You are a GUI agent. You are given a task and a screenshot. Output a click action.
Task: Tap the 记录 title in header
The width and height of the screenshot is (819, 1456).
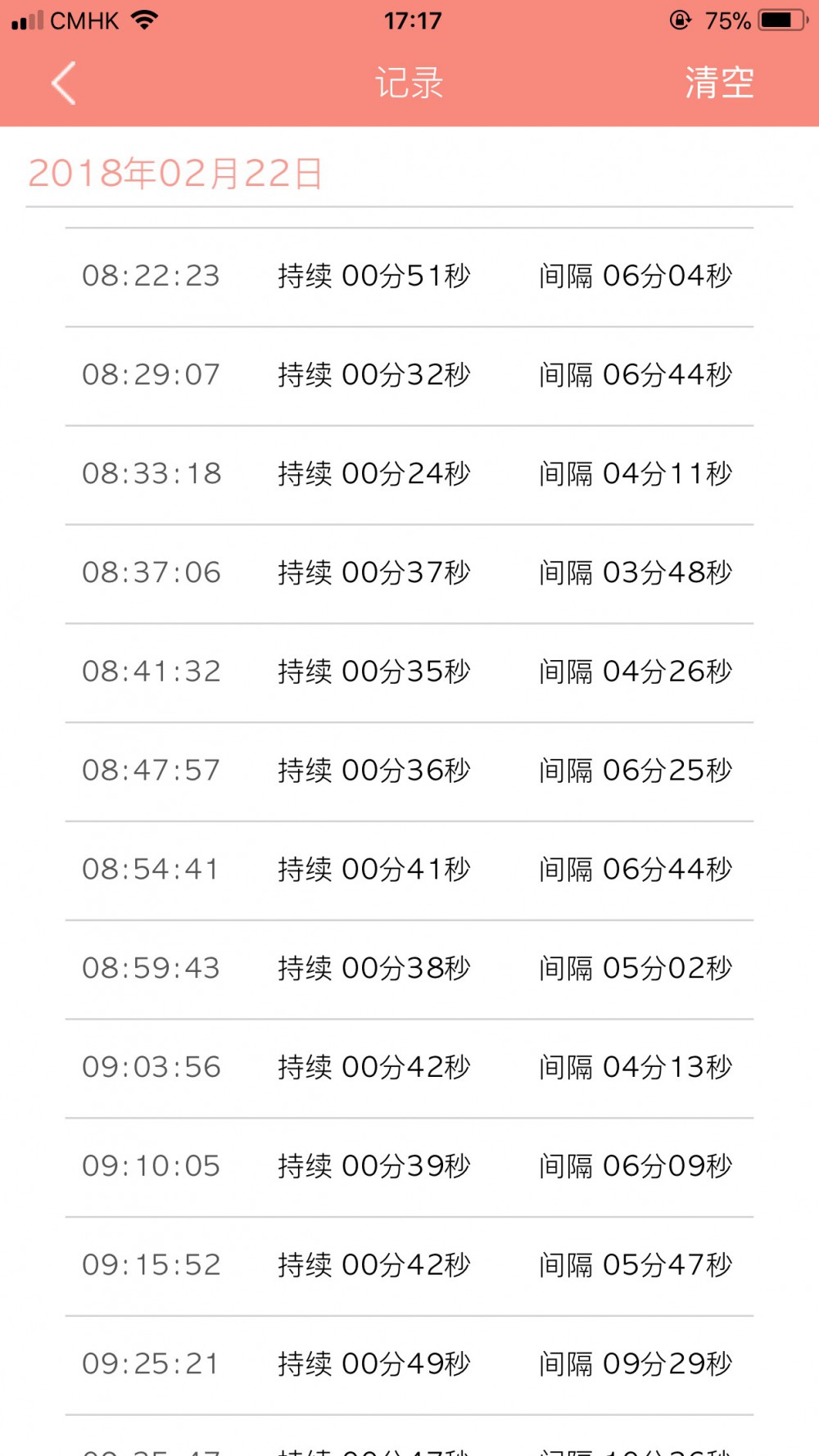point(409,82)
